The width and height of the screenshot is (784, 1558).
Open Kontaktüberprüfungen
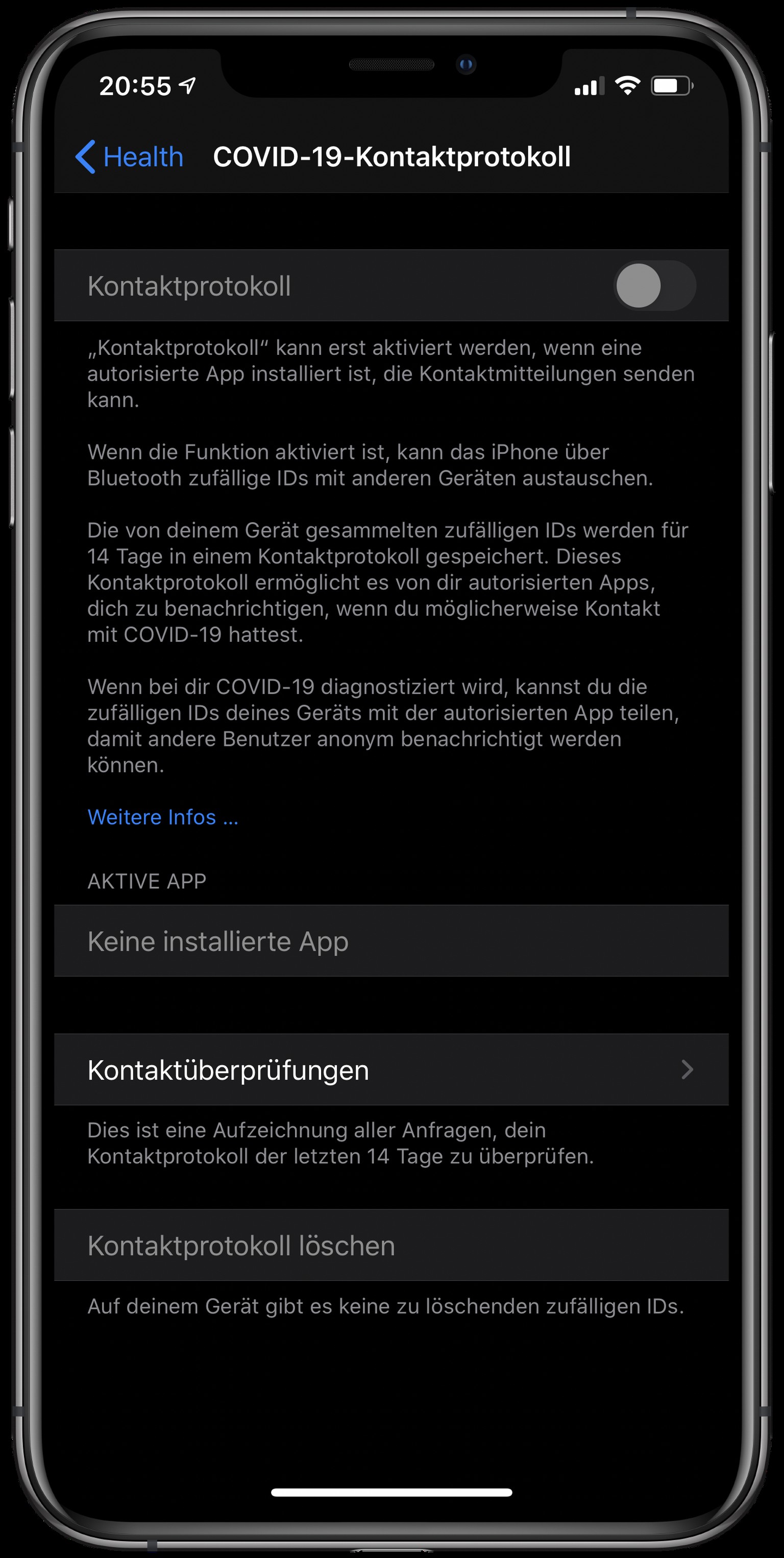(391, 1070)
